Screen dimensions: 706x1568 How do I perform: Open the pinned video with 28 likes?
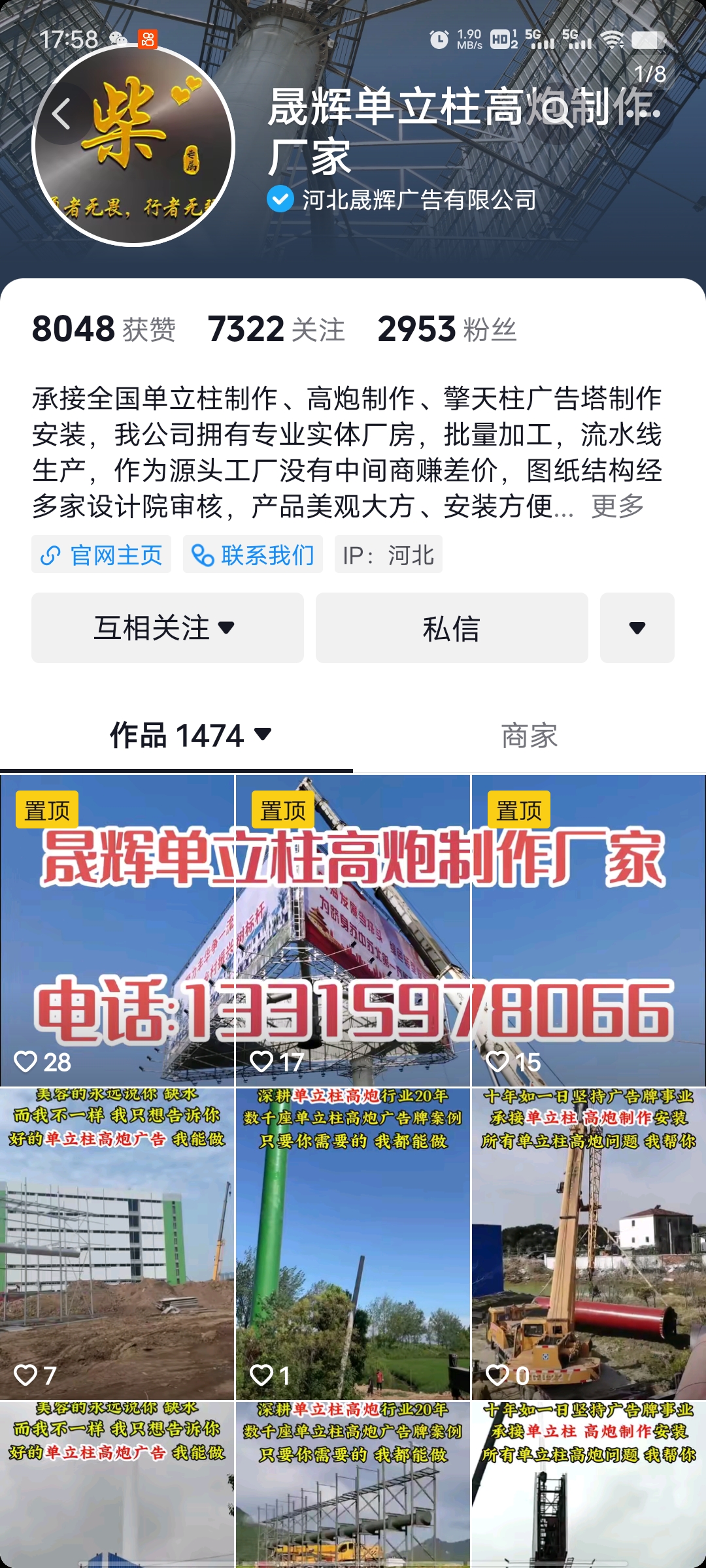(x=117, y=930)
